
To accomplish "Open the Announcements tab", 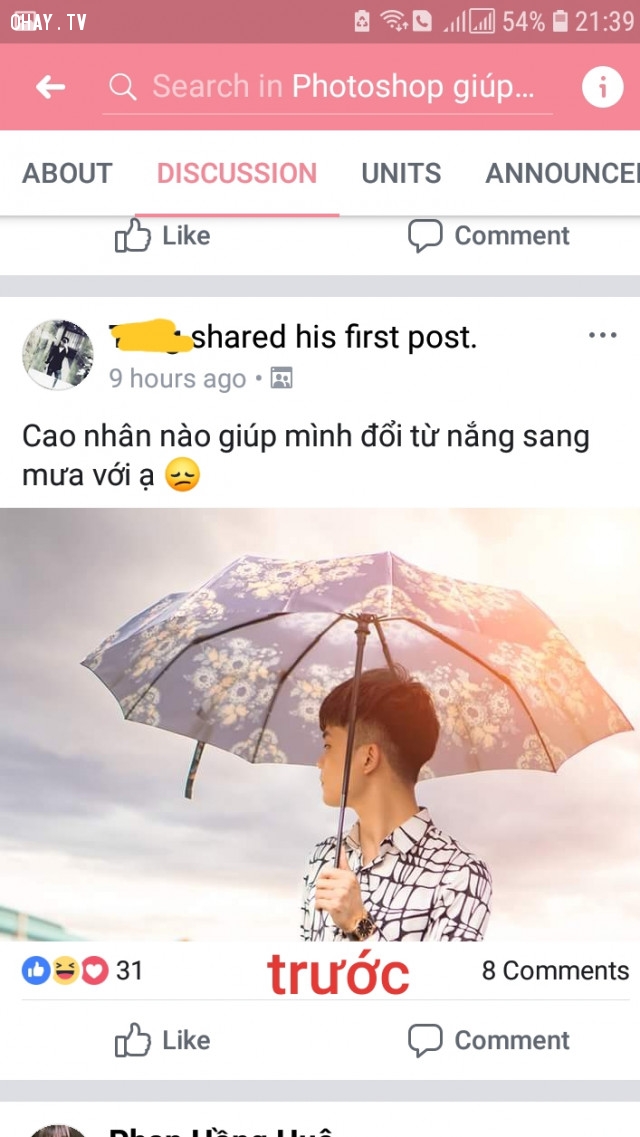I will coord(562,173).
